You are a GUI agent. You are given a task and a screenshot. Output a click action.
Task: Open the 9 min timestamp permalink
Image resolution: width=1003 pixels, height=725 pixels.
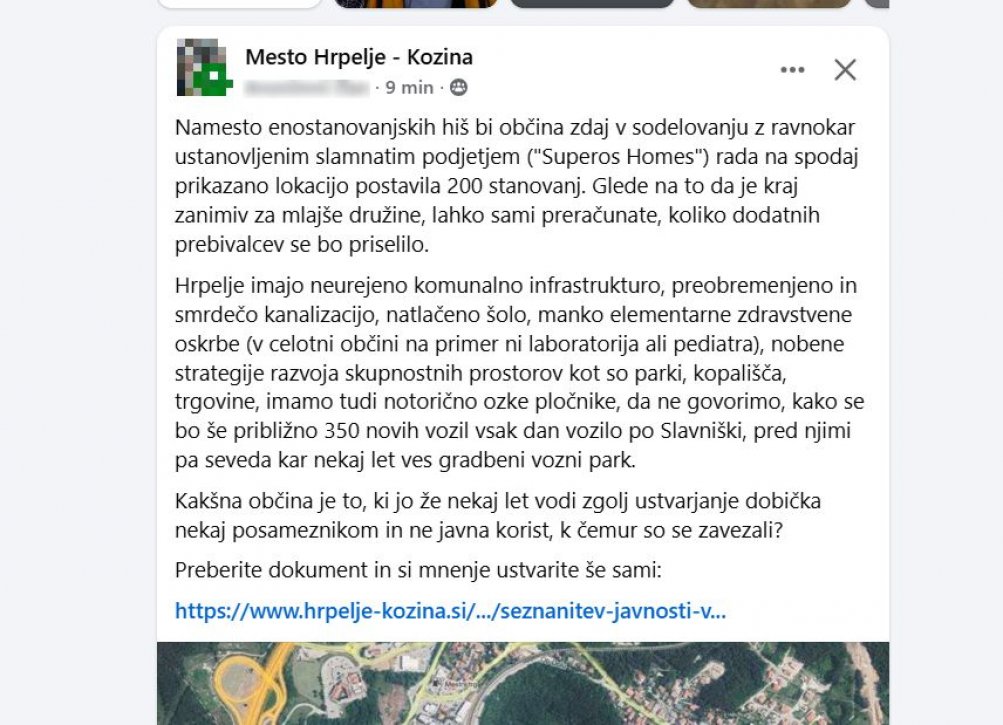409,87
